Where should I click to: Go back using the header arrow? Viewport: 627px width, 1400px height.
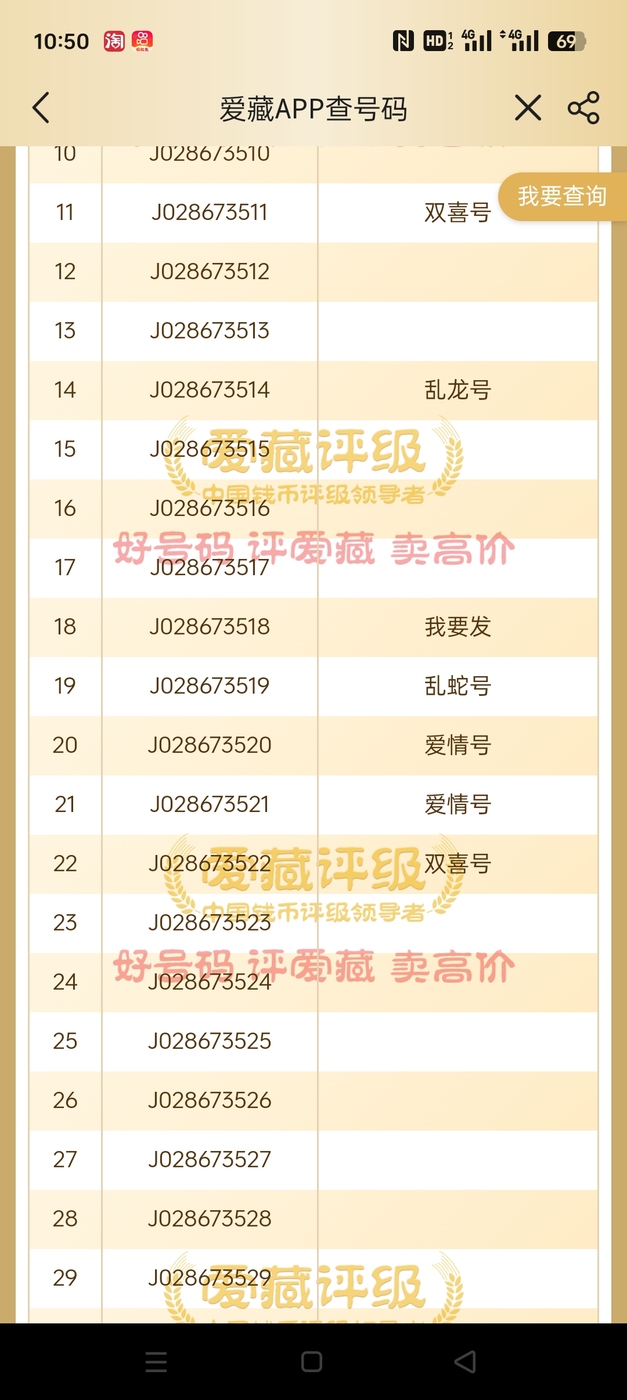point(41,108)
